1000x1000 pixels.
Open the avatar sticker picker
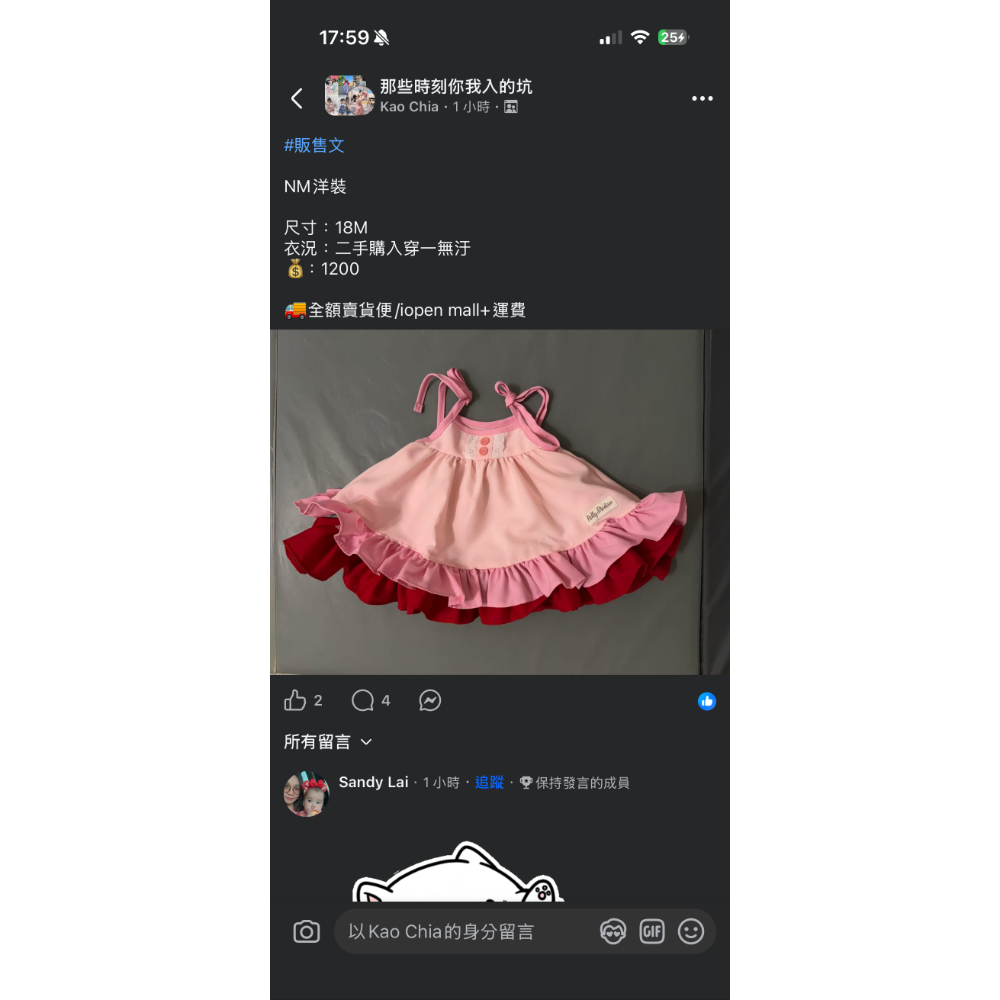[x=612, y=932]
